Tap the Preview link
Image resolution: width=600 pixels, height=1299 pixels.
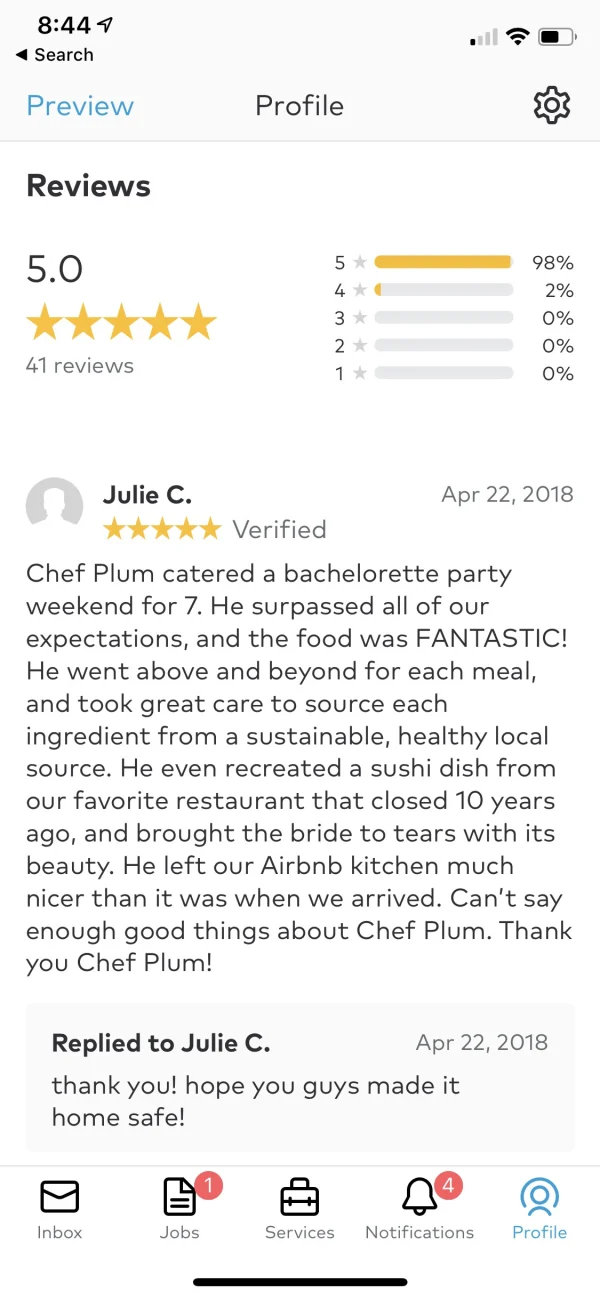[x=80, y=106]
